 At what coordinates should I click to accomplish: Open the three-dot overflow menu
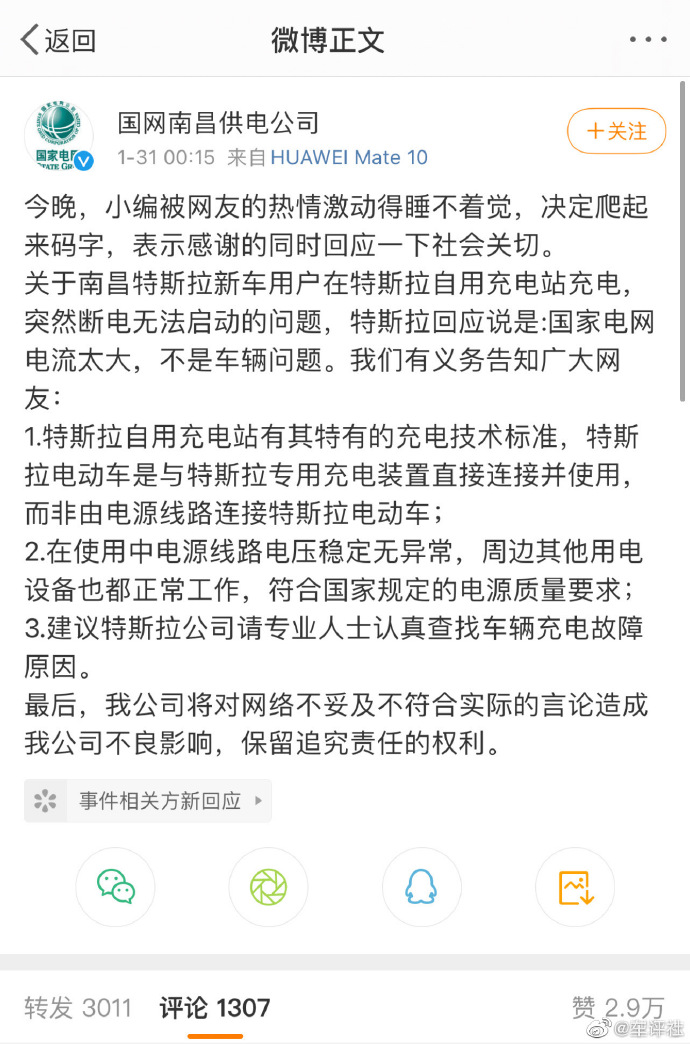(648, 40)
